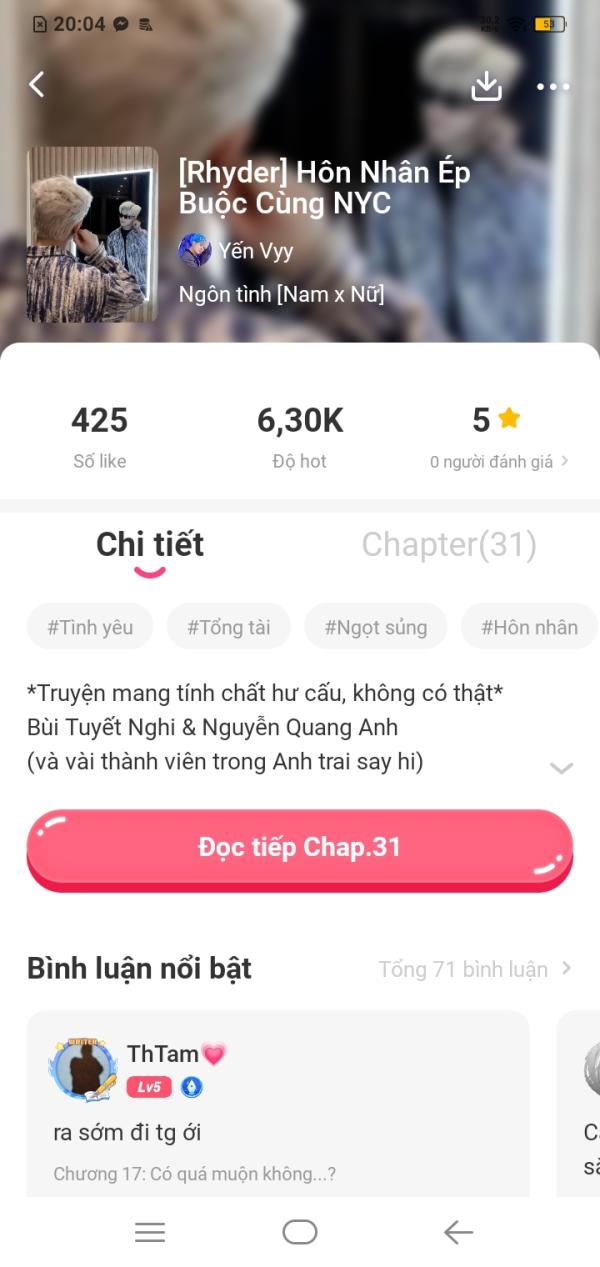Viewport: 600px width, 1267px height.
Task: Open the three-dot overflow menu
Action: (x=553, y=87)
